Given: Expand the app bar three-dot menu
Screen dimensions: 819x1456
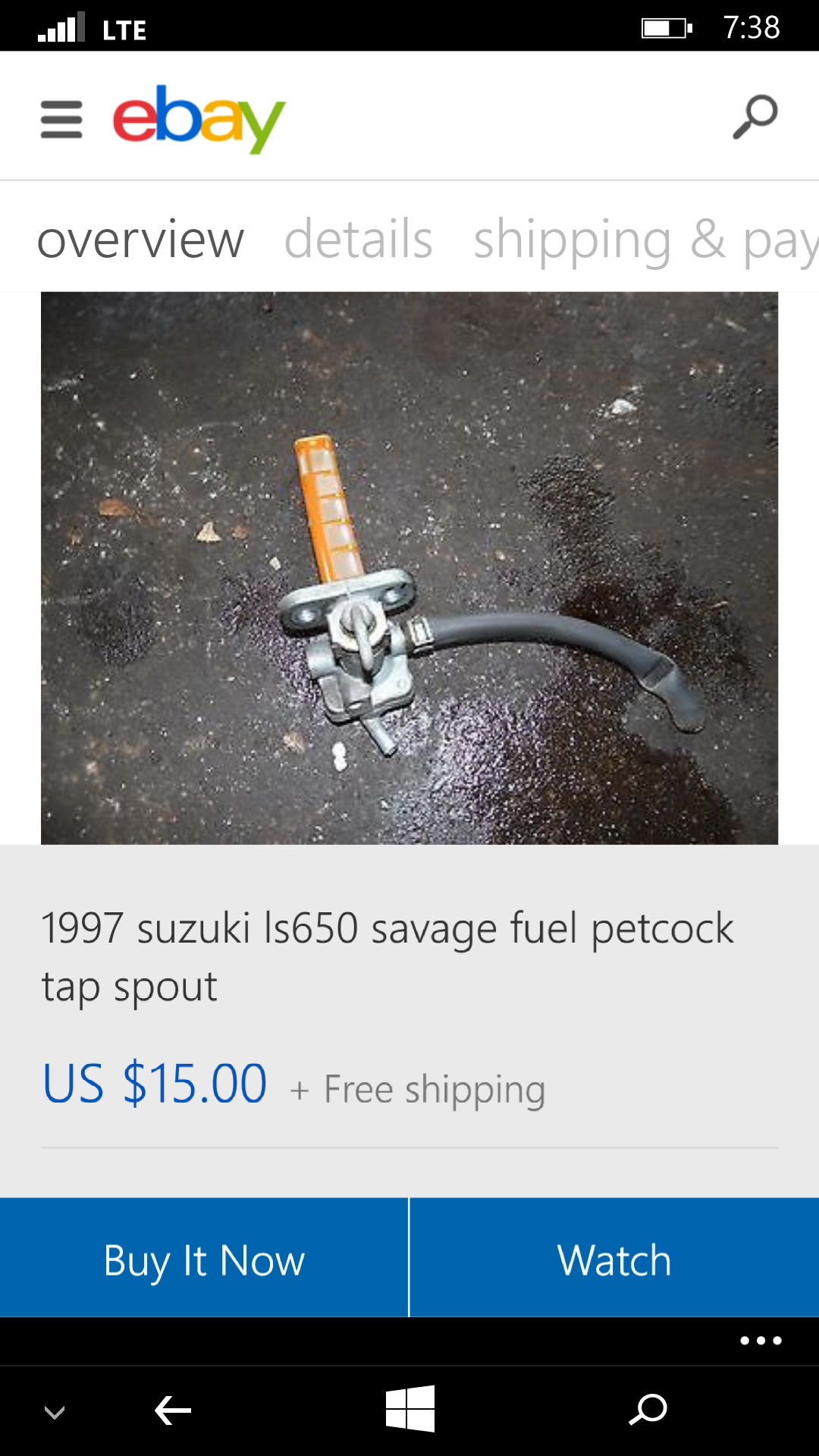Looking at the screenshot, I should coord(761,1341).
